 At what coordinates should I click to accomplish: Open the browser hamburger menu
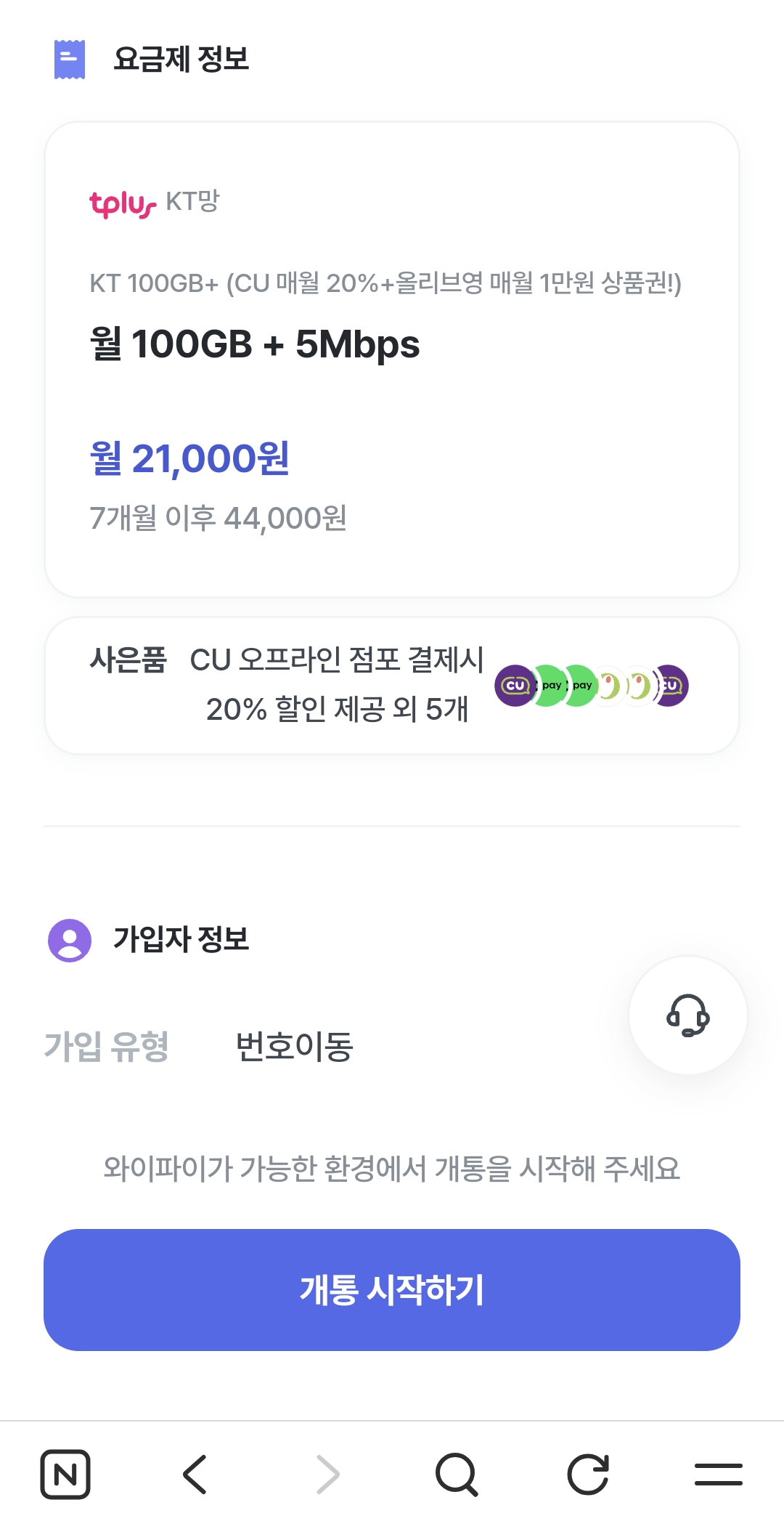click(719, 1475)
